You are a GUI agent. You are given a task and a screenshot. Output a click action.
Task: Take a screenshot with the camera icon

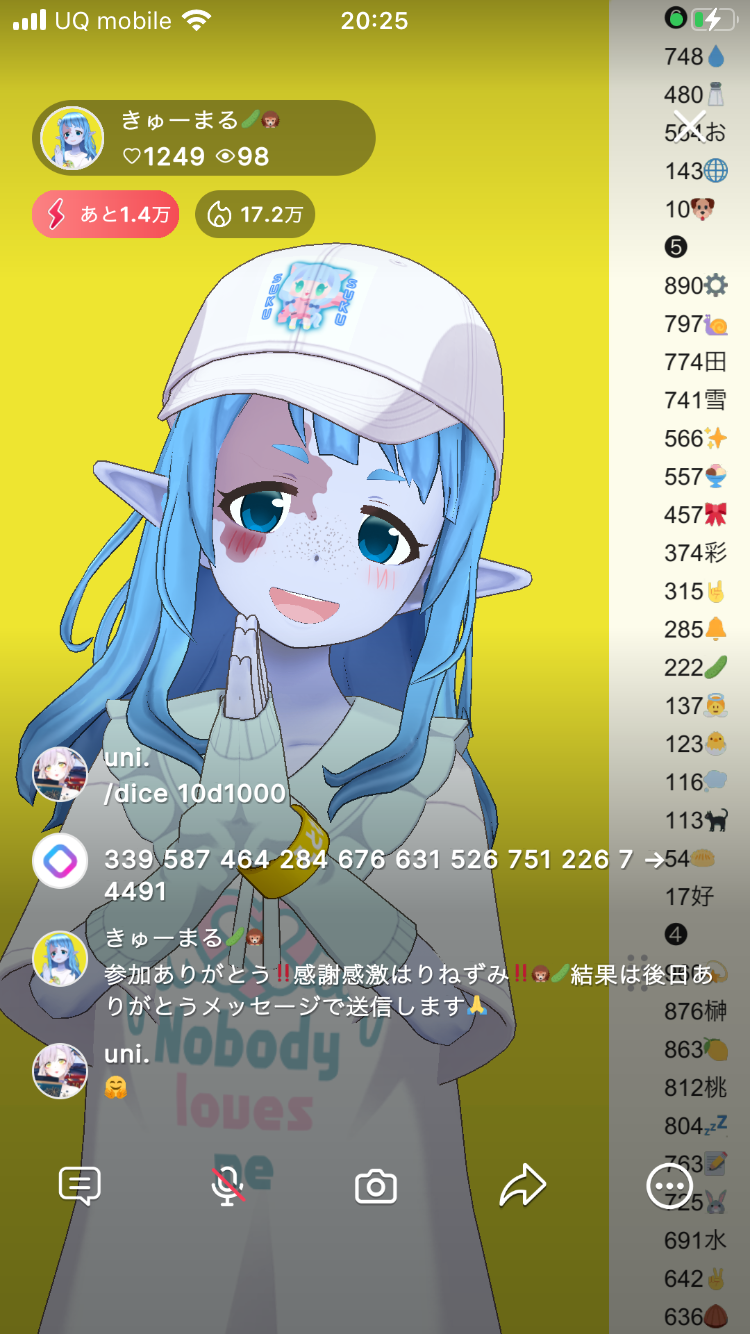pyautogui.click(x=376, y=1187)
